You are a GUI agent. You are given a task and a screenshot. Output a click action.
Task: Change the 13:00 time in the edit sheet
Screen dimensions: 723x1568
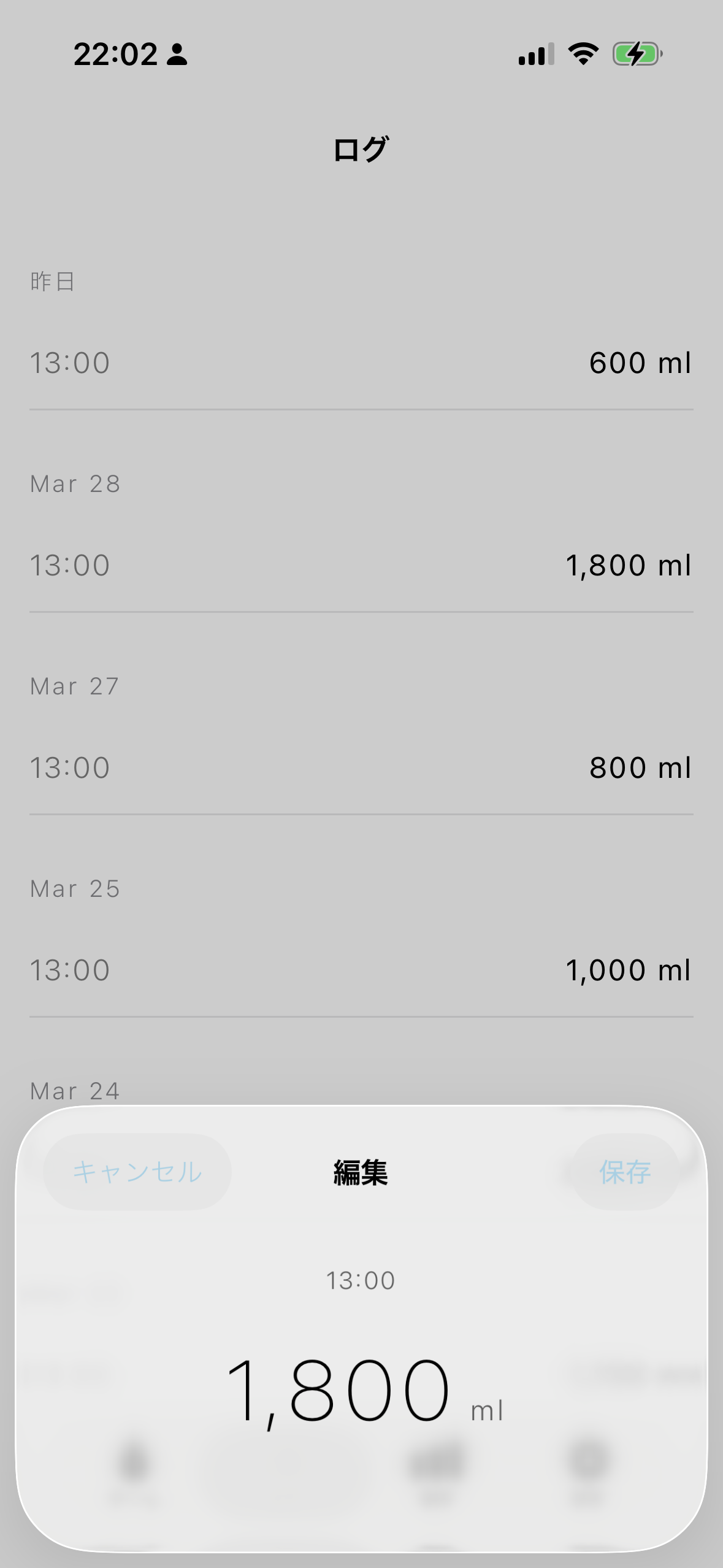361,1281
